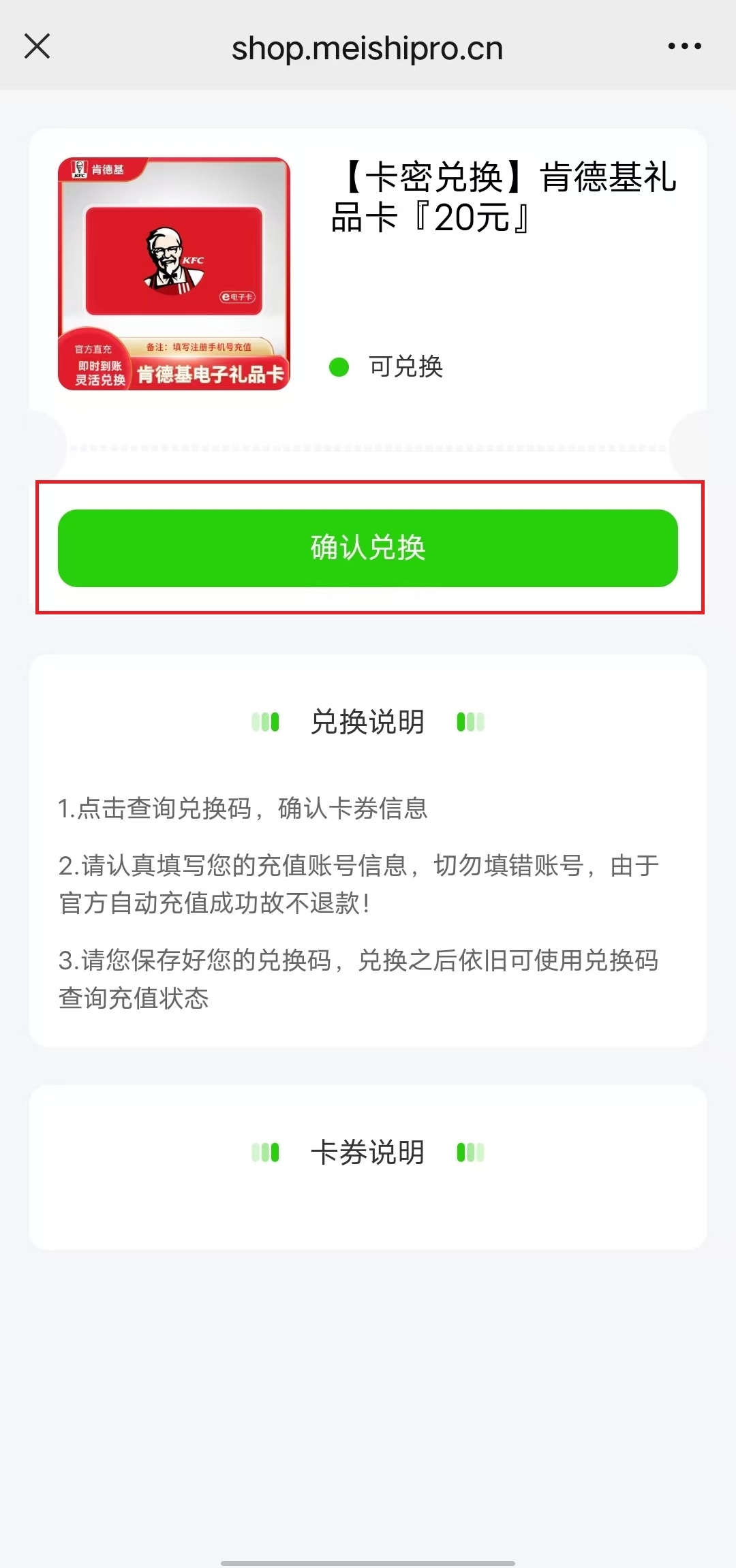Open the three-dot more options menu

[x=684, y=45]
